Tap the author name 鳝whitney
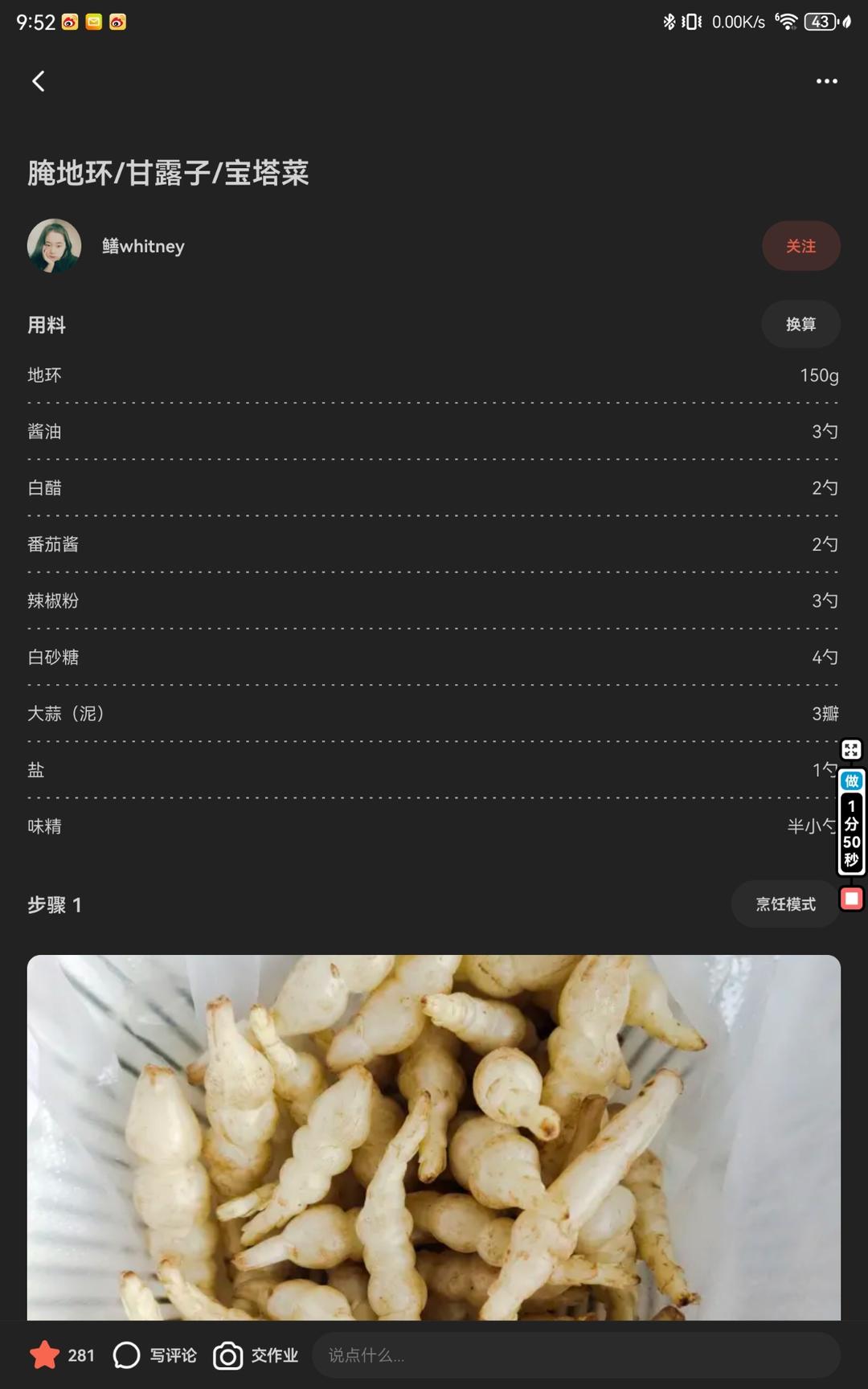Viewport: 868px width, 1389px height. 143,246
